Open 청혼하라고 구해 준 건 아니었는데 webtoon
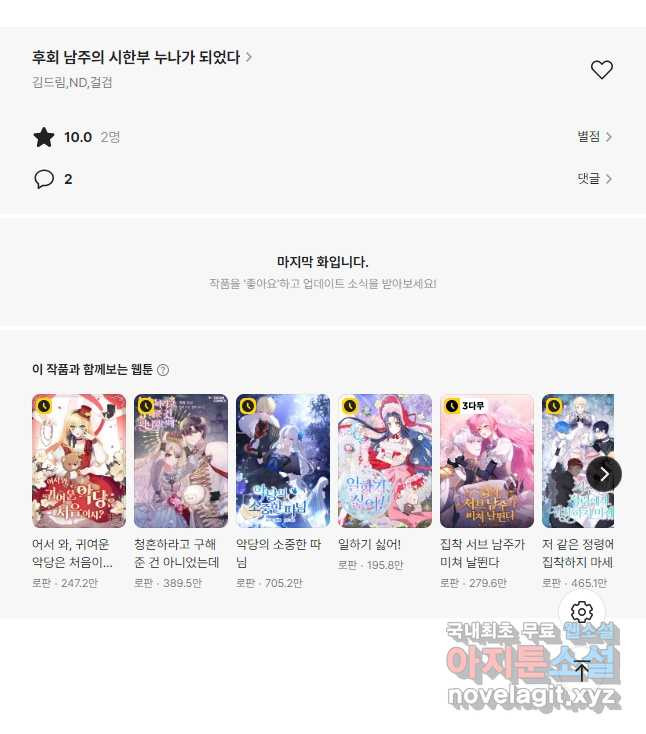 [x=181, y=461]
